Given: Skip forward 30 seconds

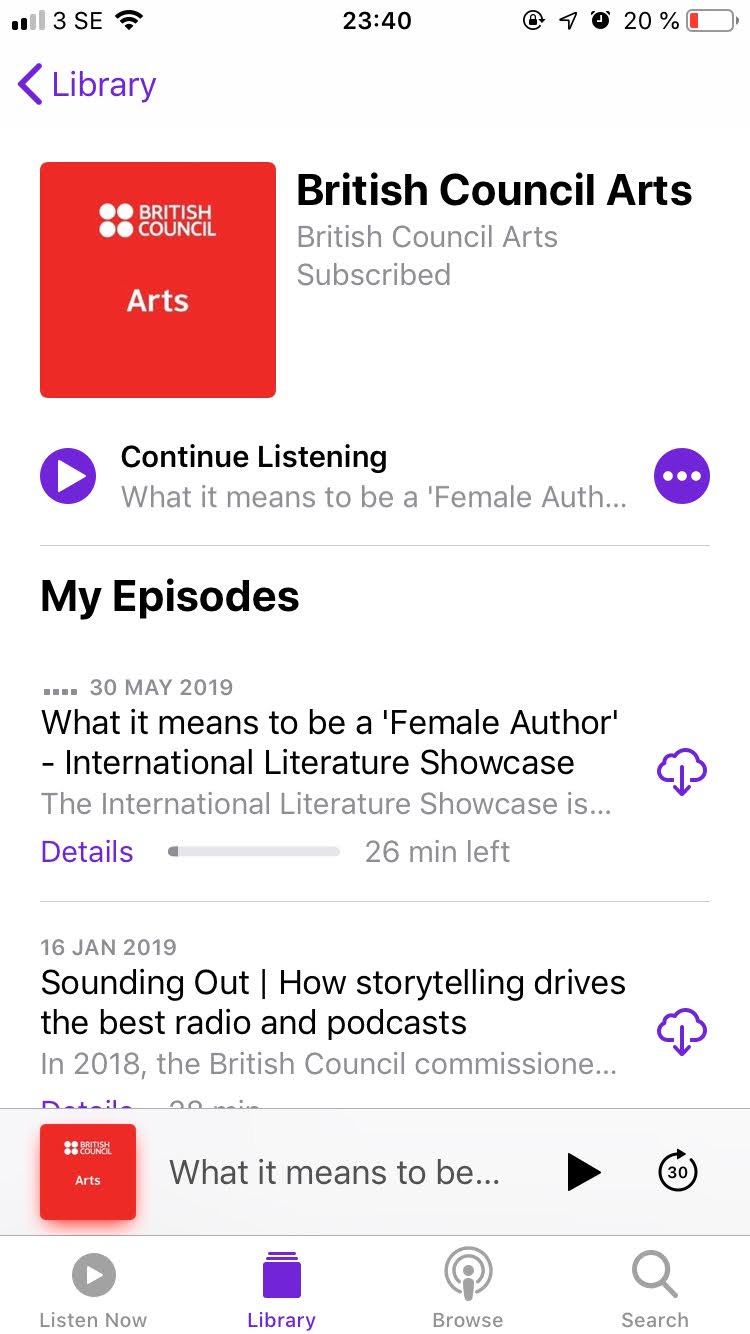Looking at the screenshot, I should tap(678, 1172).
